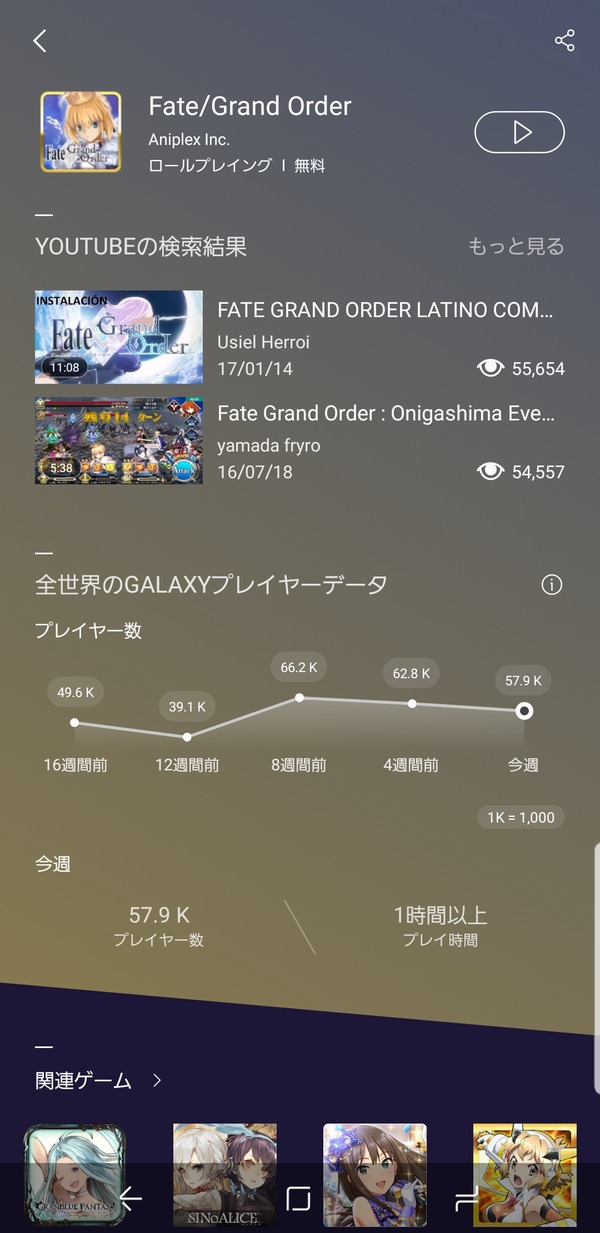Screen dimensions: 600x1233
Task: Select the 今週 data point
Action: coord(523,711)
